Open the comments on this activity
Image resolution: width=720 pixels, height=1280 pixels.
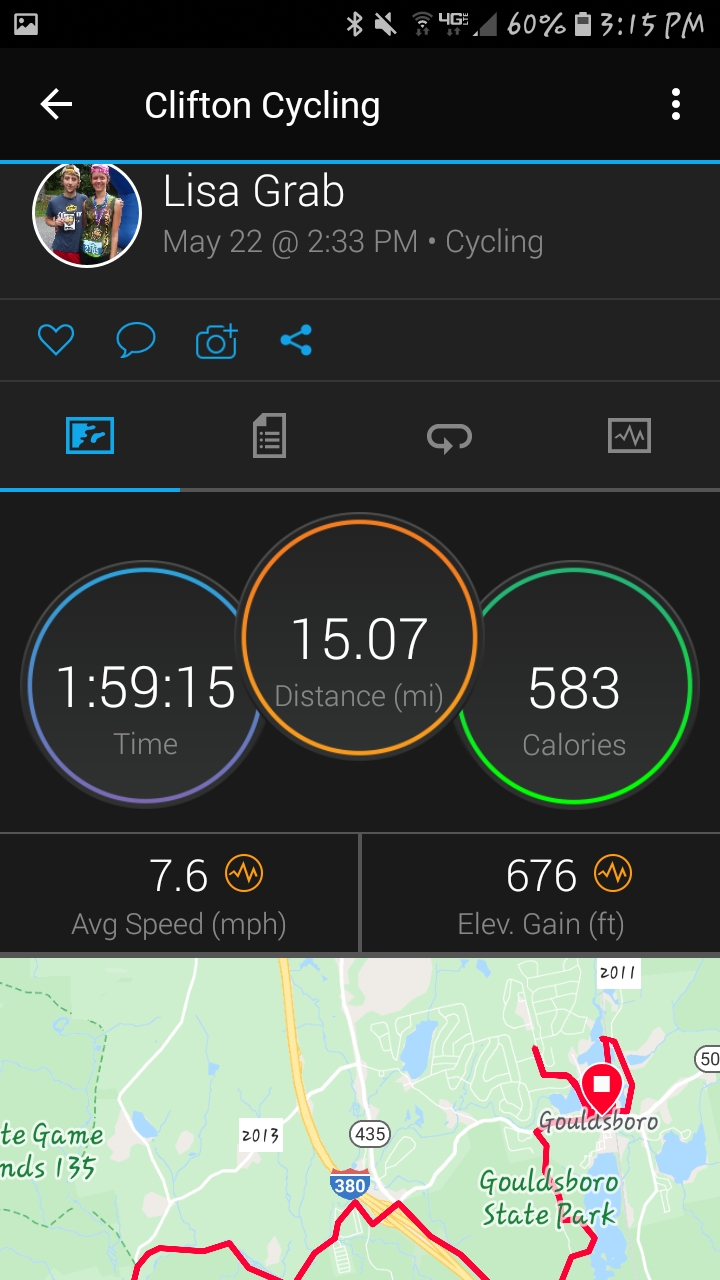click(136, 341)
